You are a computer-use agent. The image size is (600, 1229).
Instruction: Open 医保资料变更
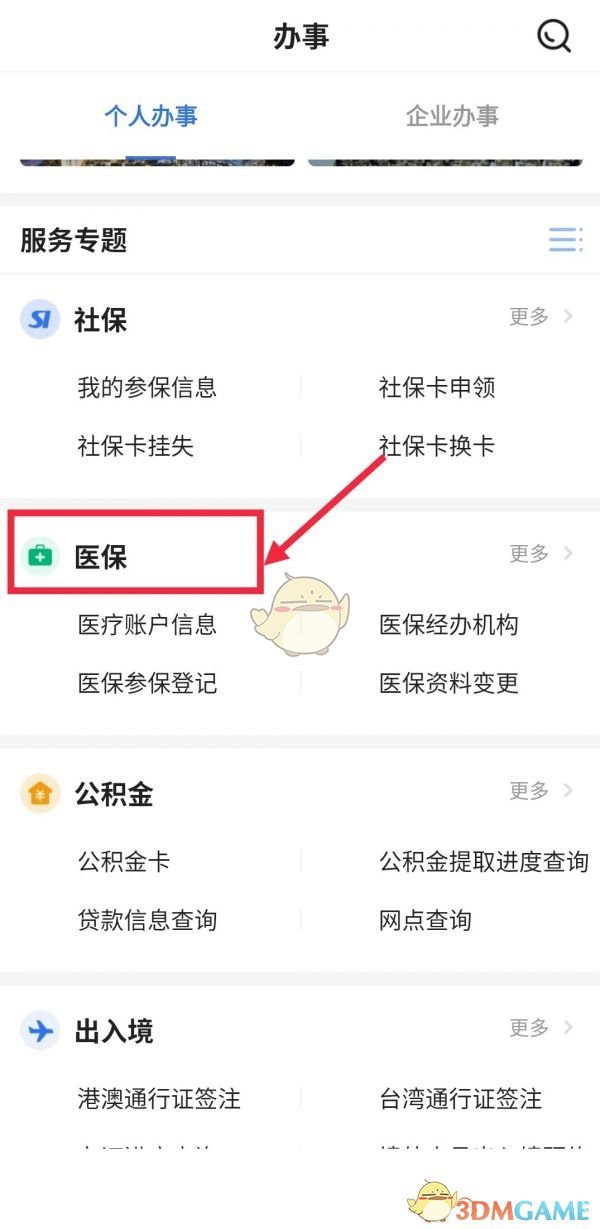click(x=449, y=684)
